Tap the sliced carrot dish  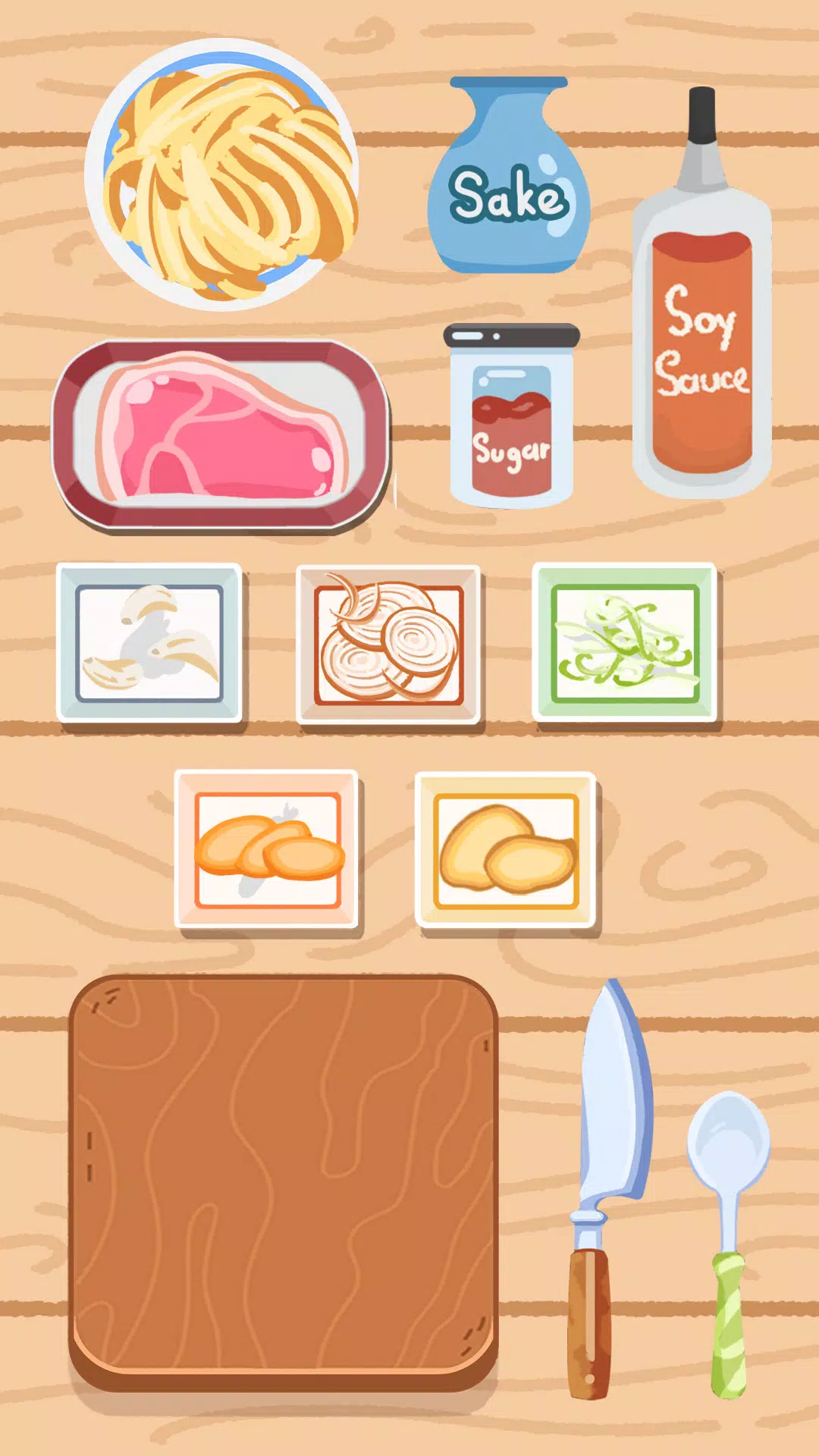coord(267,849)
